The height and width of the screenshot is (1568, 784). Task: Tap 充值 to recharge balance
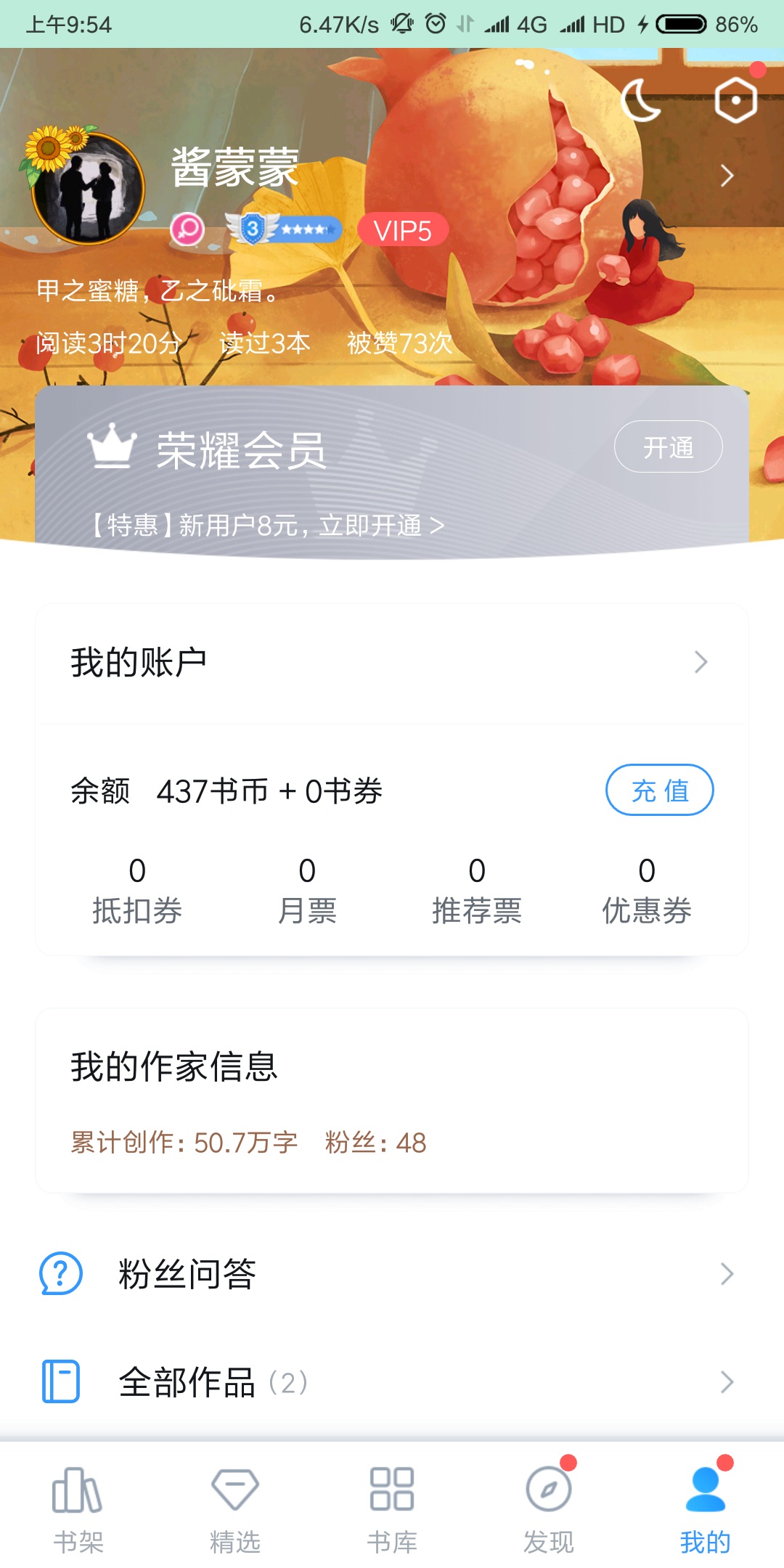point(659,791)
